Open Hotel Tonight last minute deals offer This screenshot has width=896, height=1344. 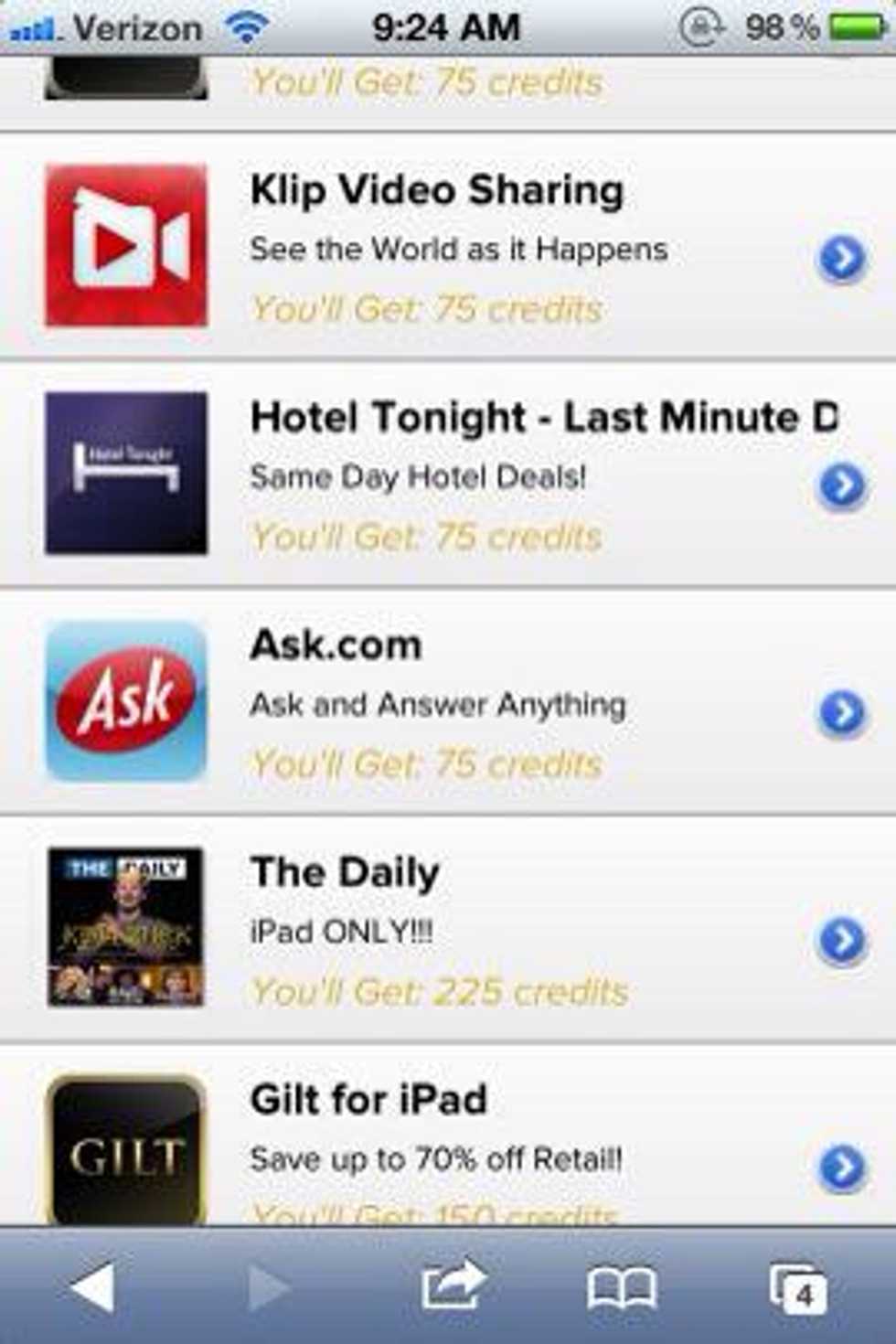pos(841,485)
